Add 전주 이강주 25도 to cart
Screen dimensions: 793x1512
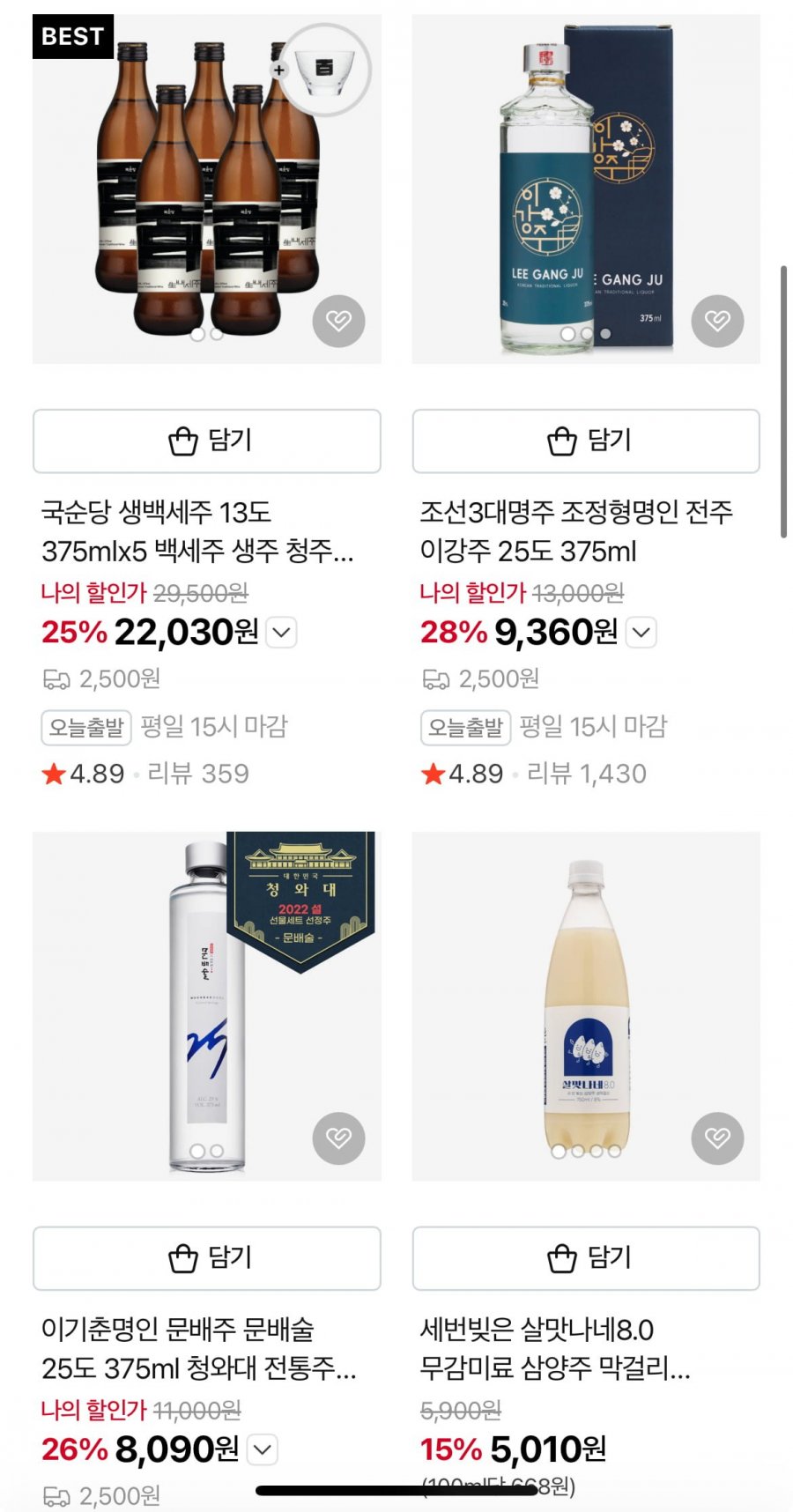[586, 441]
